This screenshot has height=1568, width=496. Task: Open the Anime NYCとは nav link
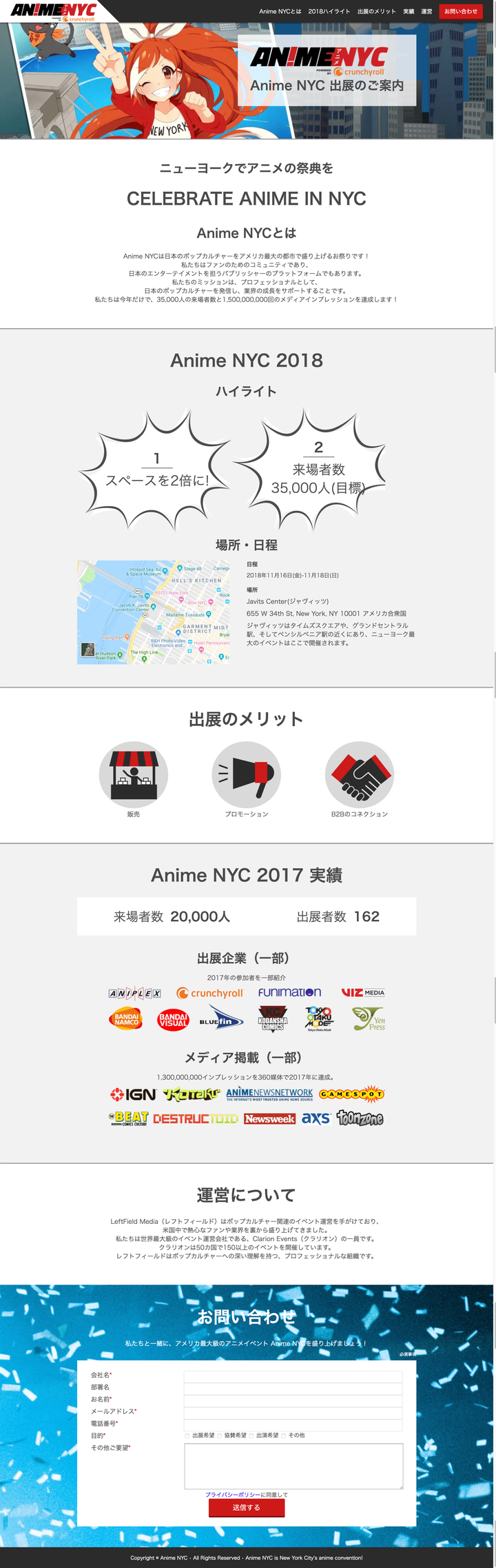click(x=280, y=12)
